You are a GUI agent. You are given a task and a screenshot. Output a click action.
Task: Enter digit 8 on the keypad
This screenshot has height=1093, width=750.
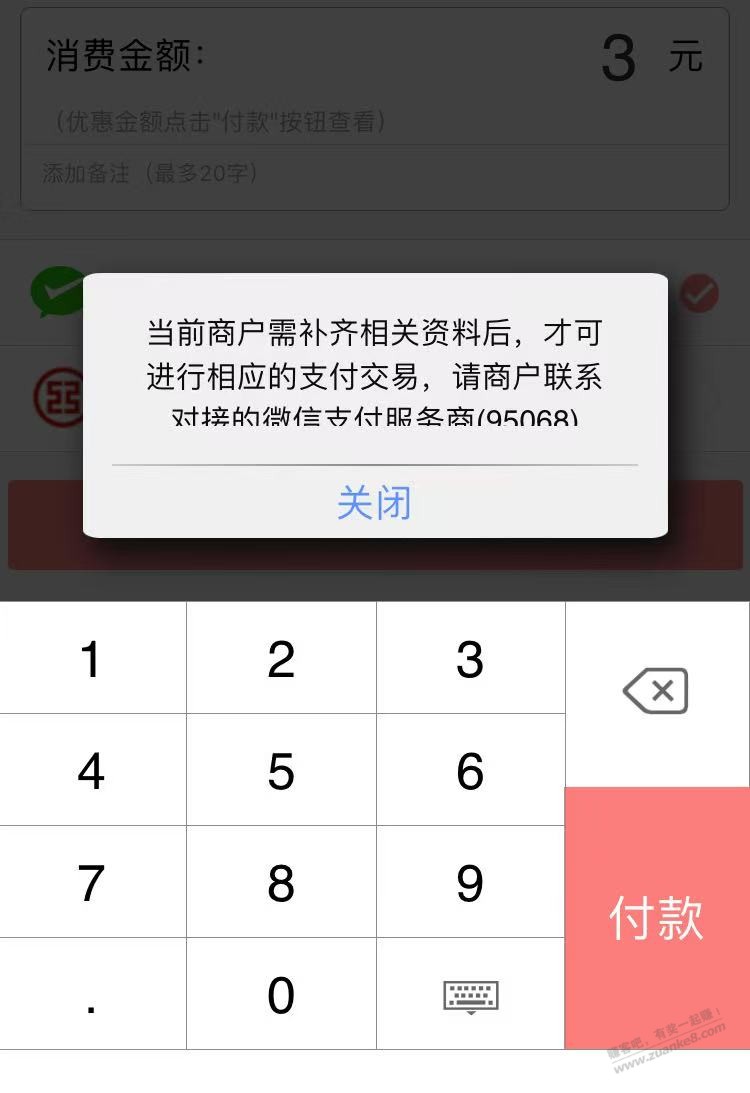pyautogui.click(x=281, y=883)
